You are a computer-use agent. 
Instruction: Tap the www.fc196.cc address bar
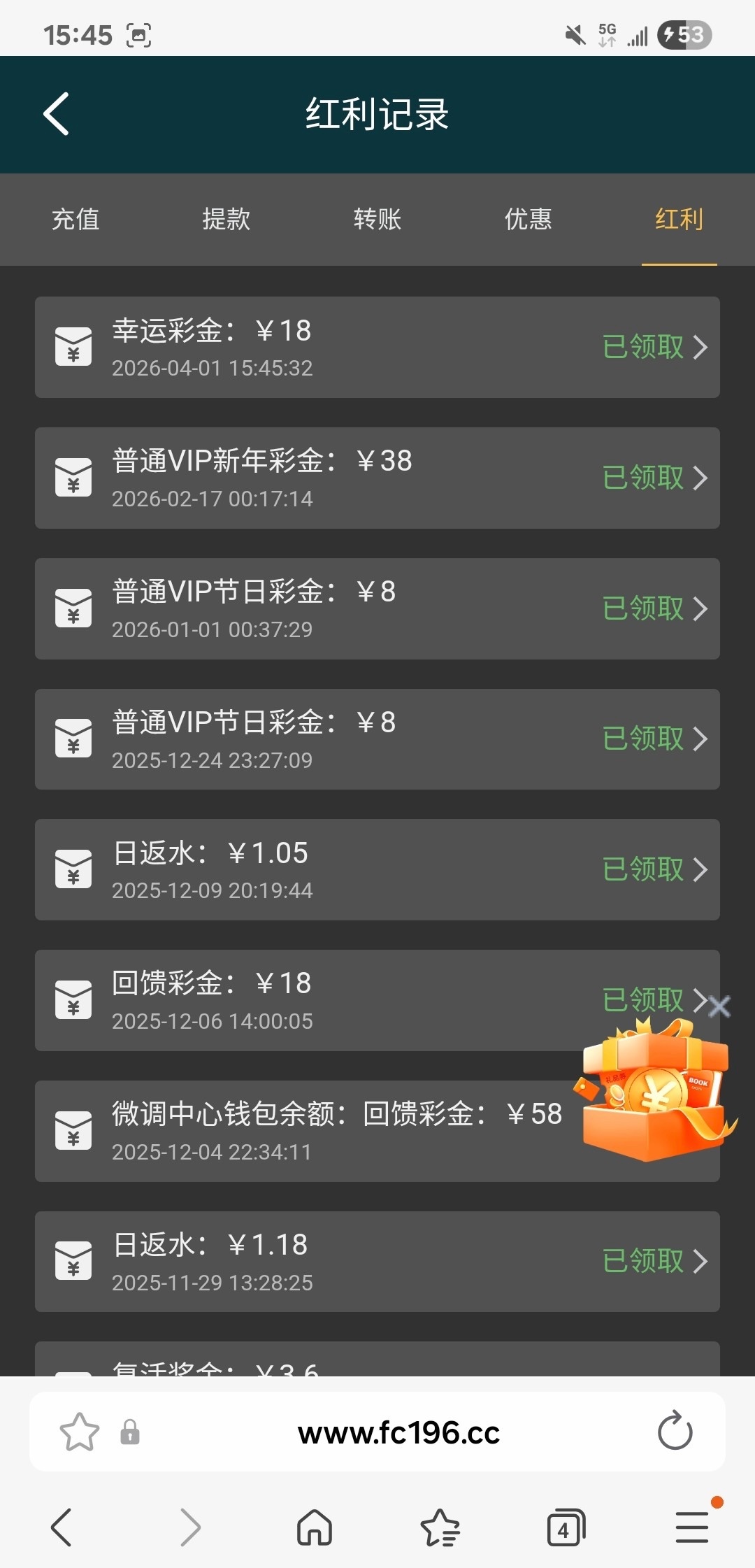pyautogui.click(x=398, y=1433)
